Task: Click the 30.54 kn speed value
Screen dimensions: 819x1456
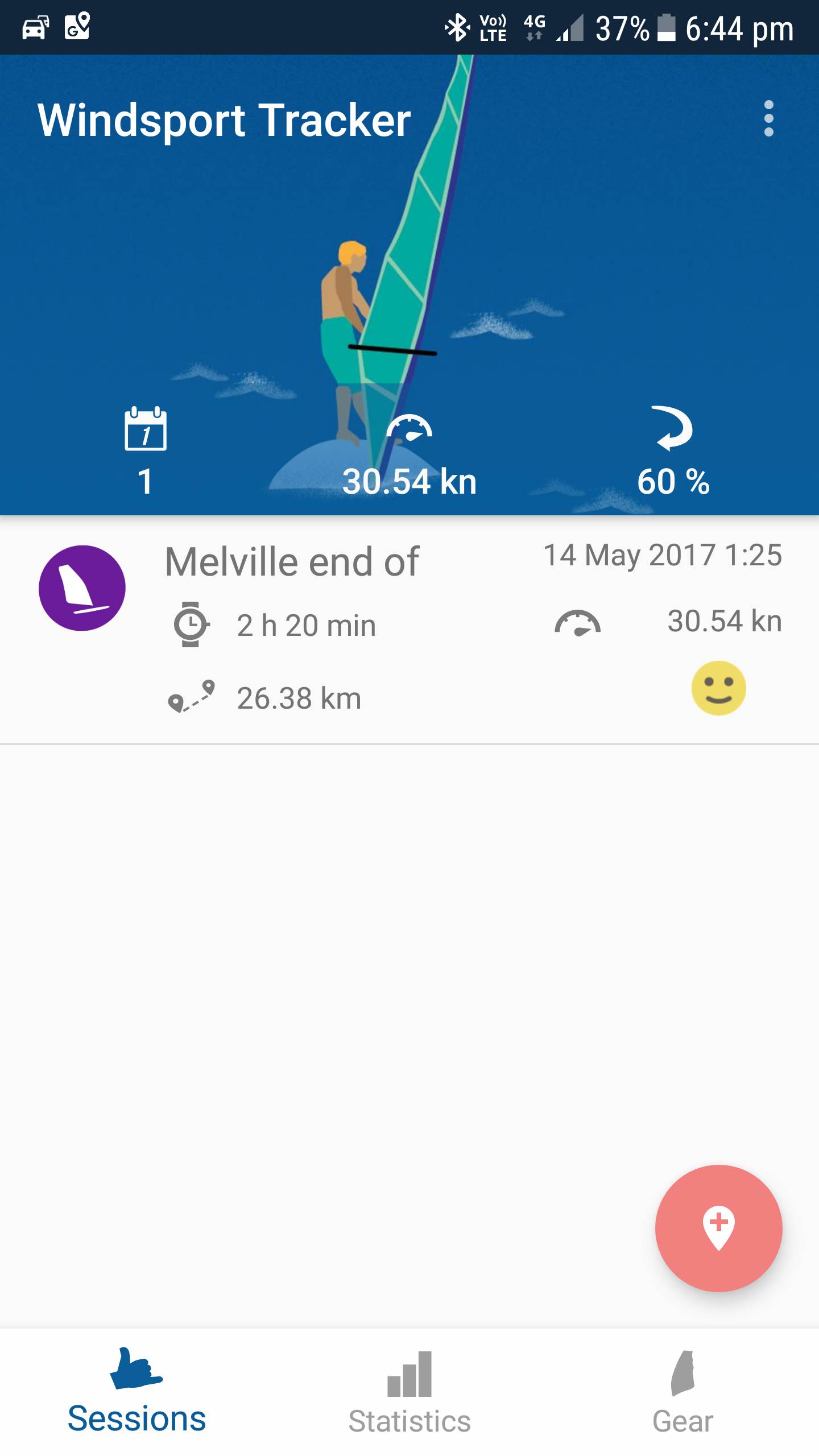Action: (x=723, y=622)
